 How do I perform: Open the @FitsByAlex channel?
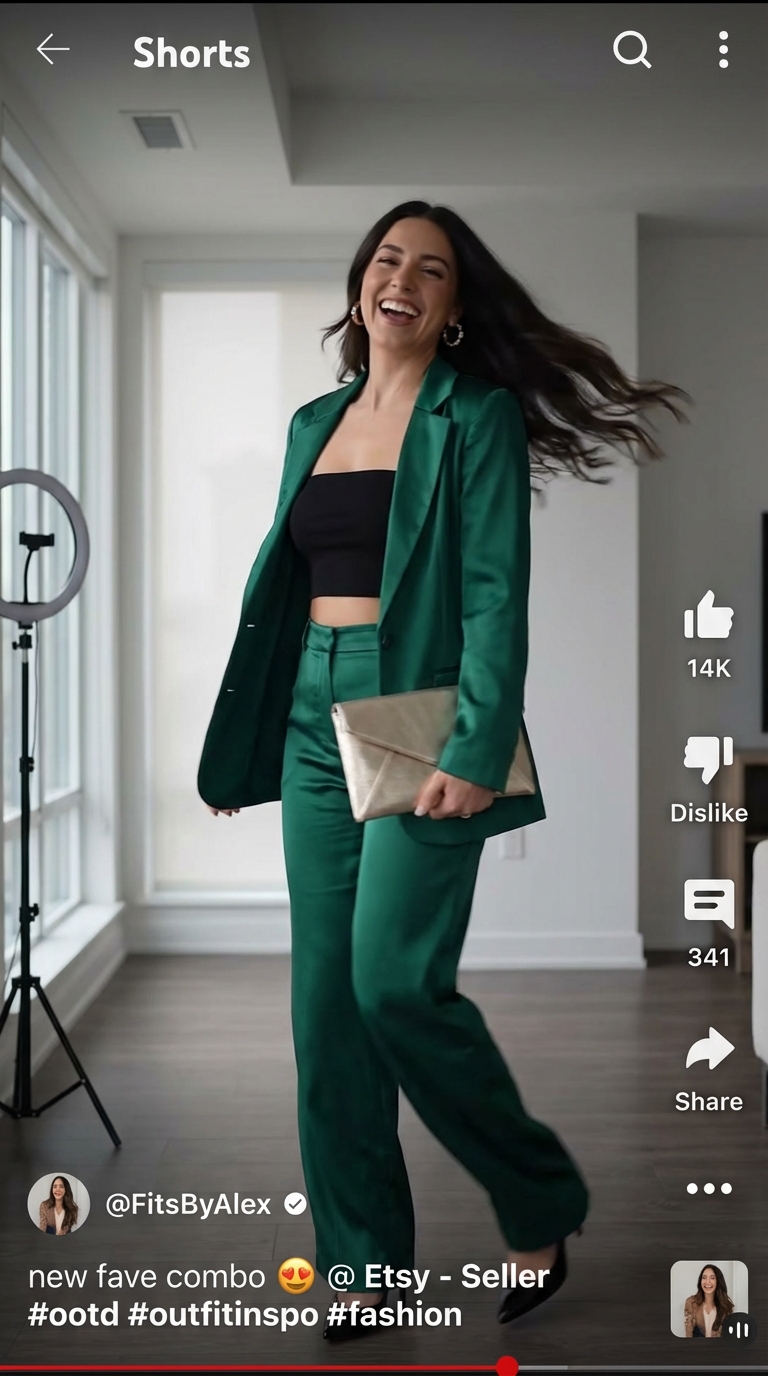point(188,1204)
